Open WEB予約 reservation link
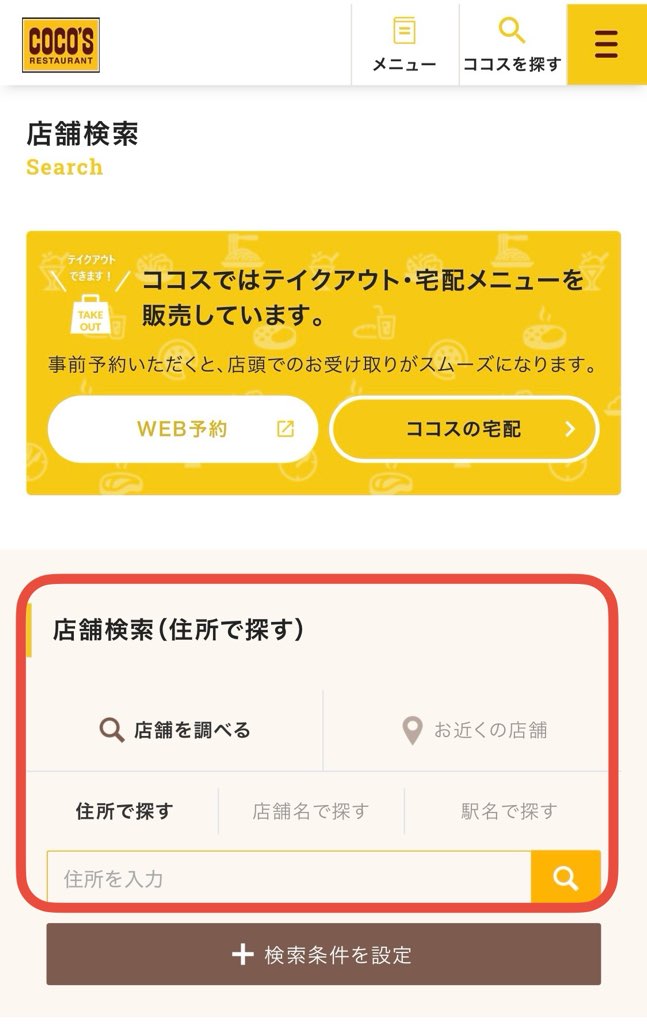Screen dimensions: 647x1024 coord(183,429)
